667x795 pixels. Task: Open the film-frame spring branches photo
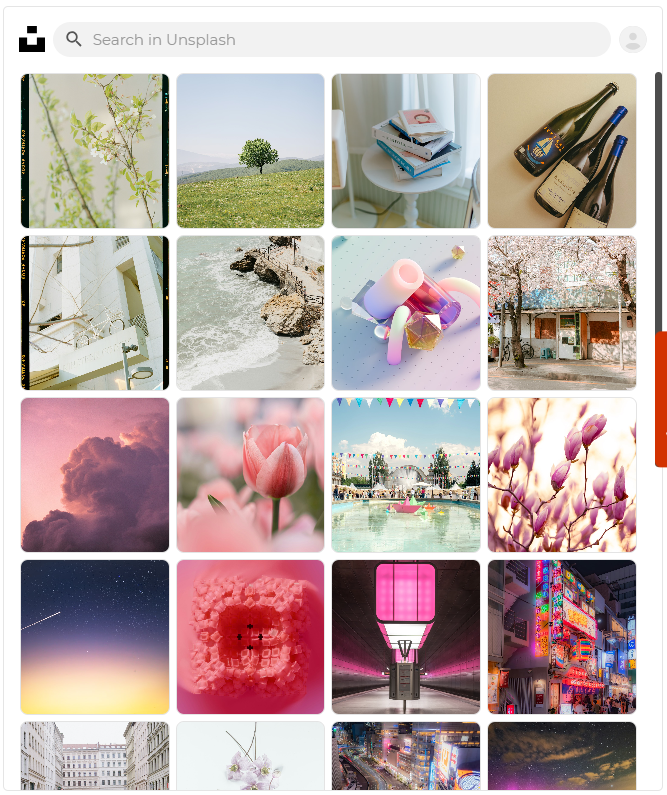(95, 151)
